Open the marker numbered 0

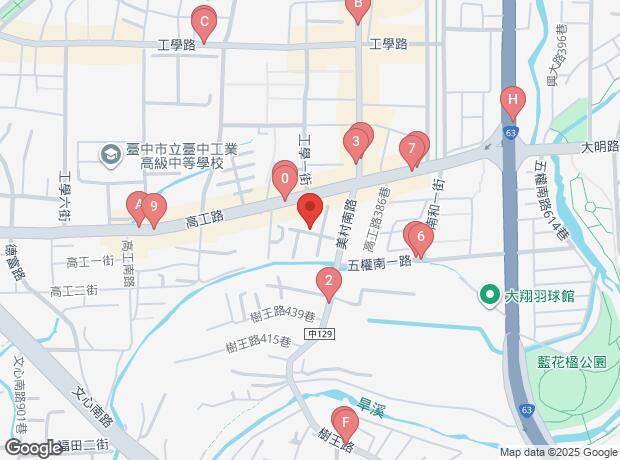click(285, 180)
